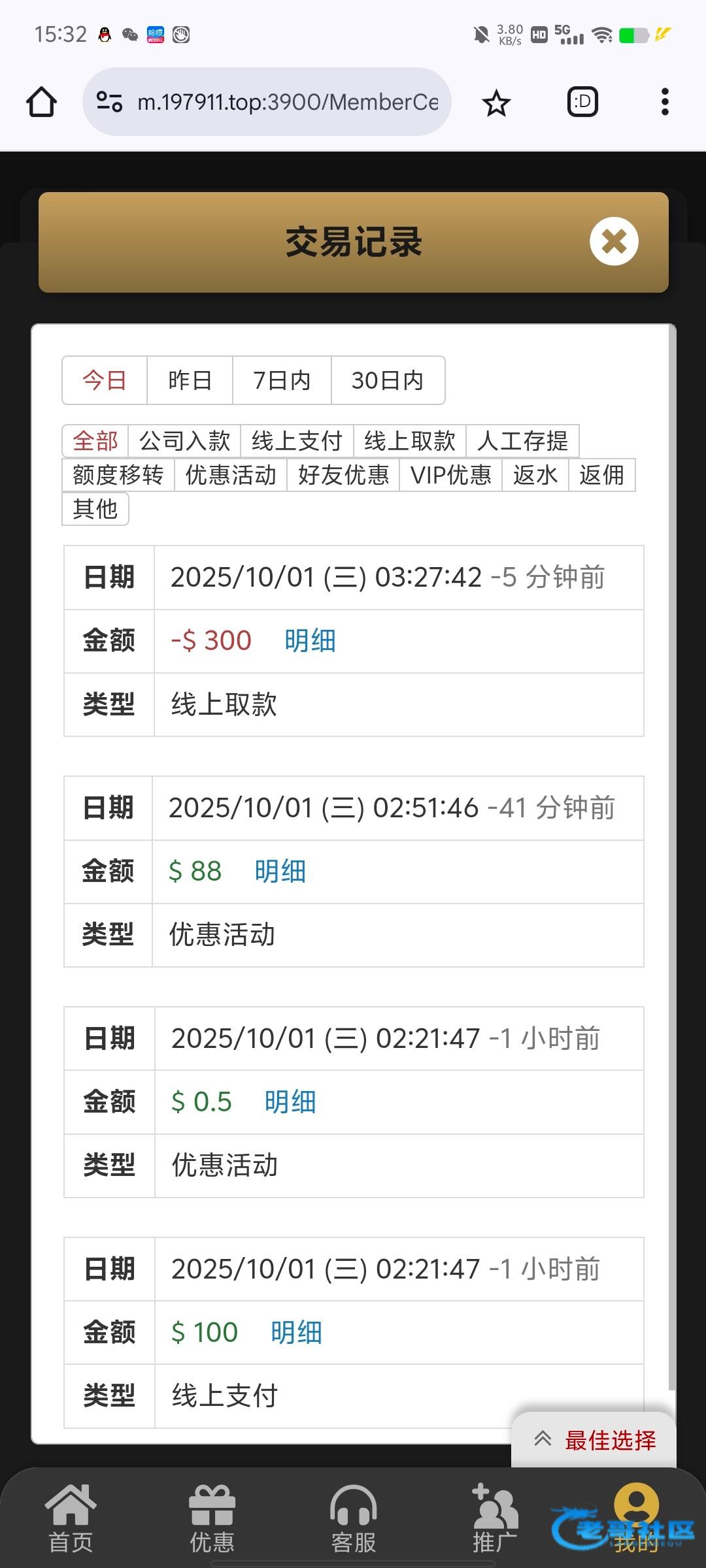Viewport: 706px width, 1568px height.
Task: Open 明细 for the -$300 withdrawal
Action: coord(310,641)
